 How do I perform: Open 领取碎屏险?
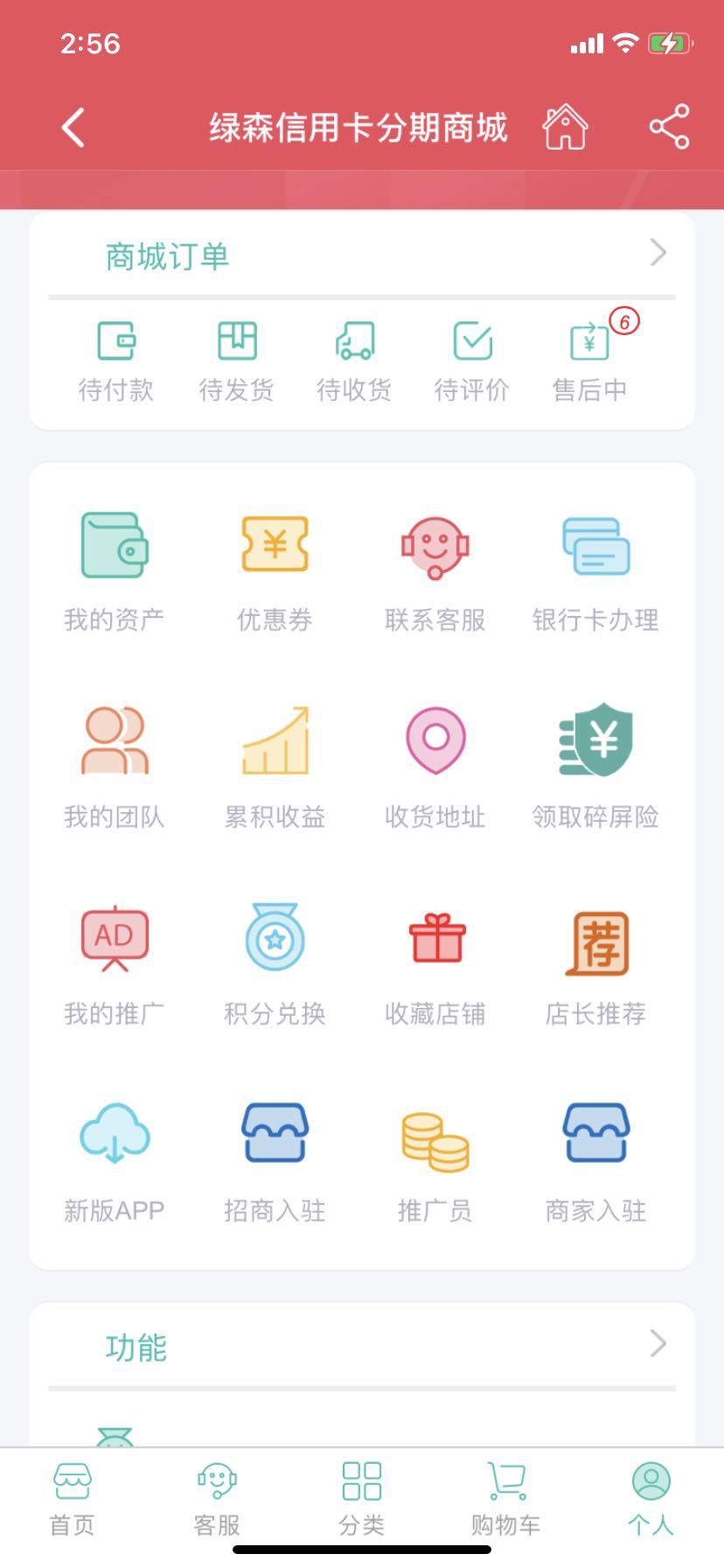[595, 768]
